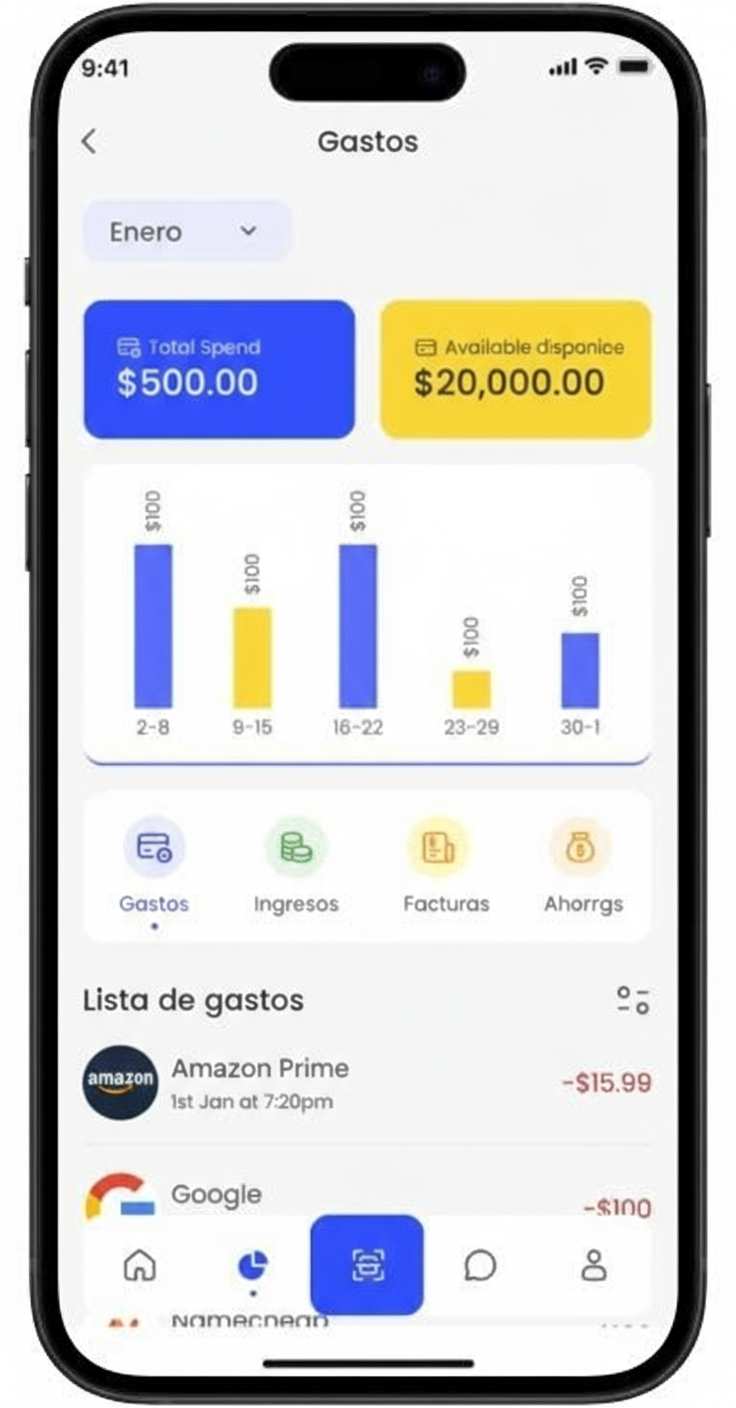Go back from the Gastos screen
The image size is (736, 1408).
(x=89, y=141)
